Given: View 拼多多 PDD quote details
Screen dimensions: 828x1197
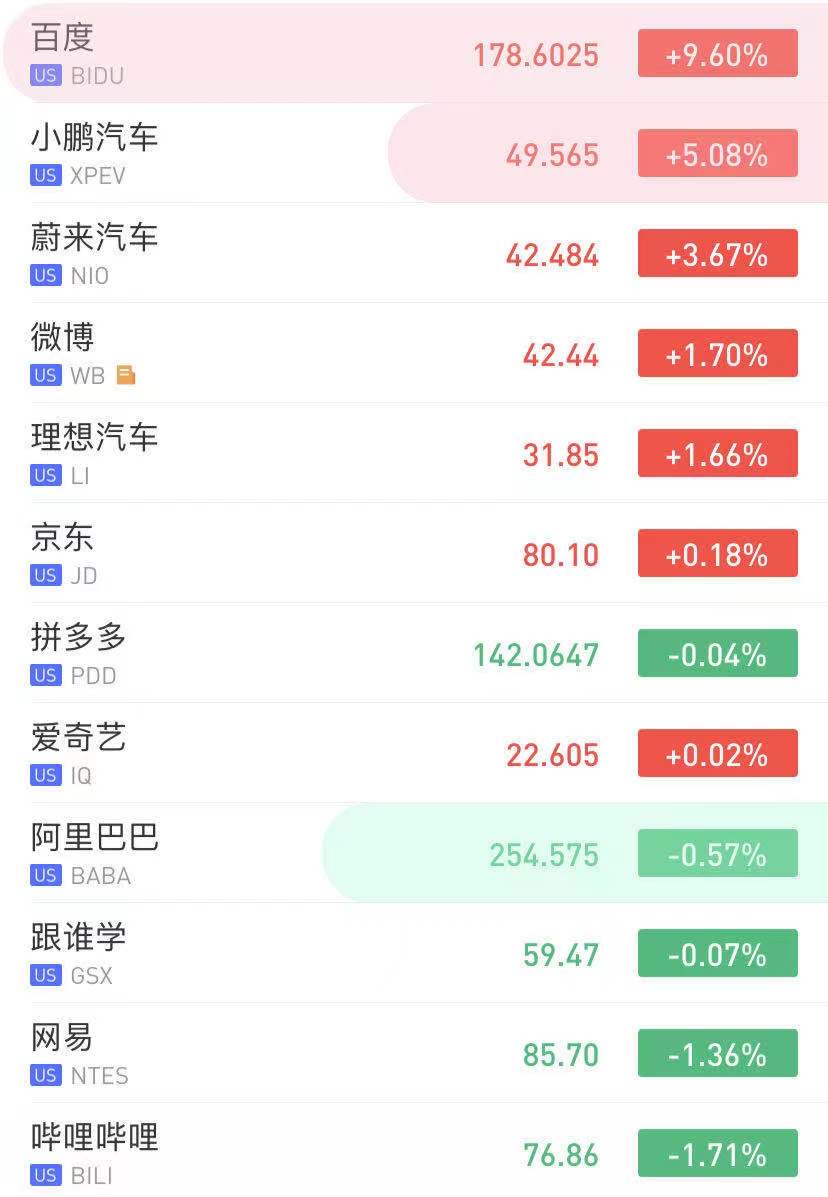Looking at the screenshot, I should [x=300, y=654].
